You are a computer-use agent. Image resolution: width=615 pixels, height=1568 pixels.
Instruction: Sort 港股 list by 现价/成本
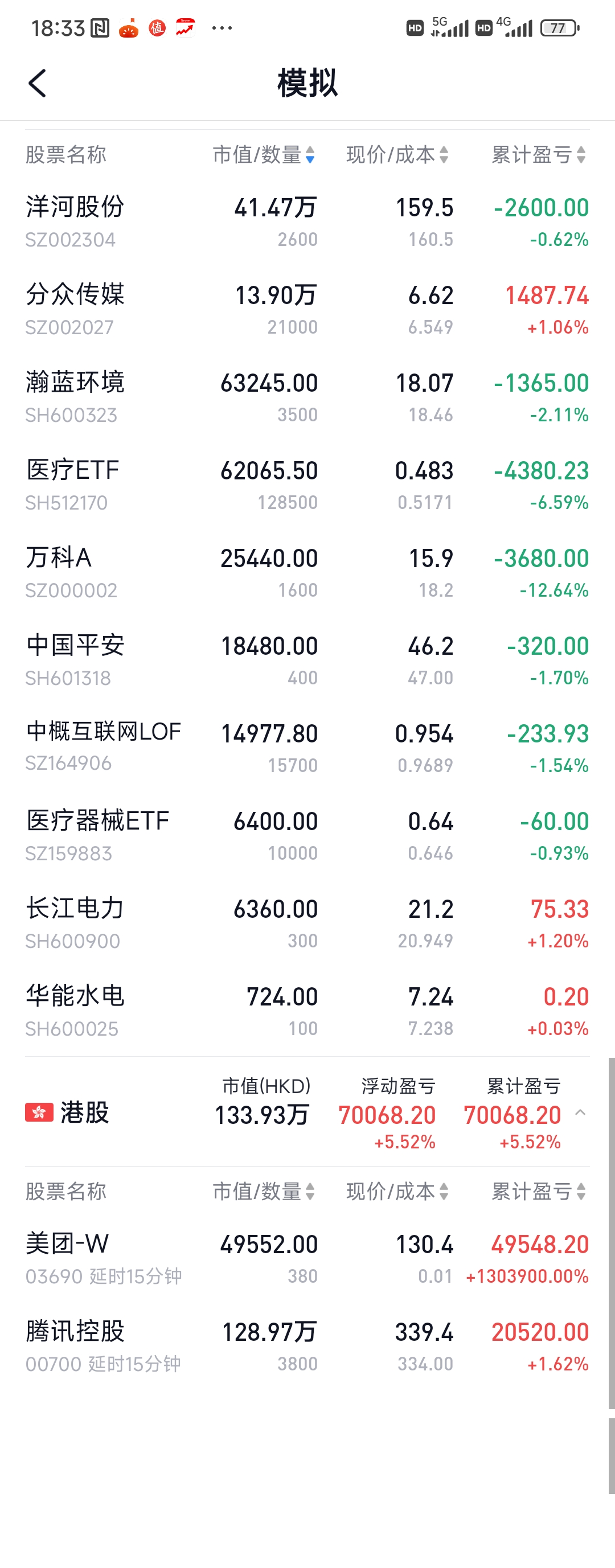pos(397,1191)
